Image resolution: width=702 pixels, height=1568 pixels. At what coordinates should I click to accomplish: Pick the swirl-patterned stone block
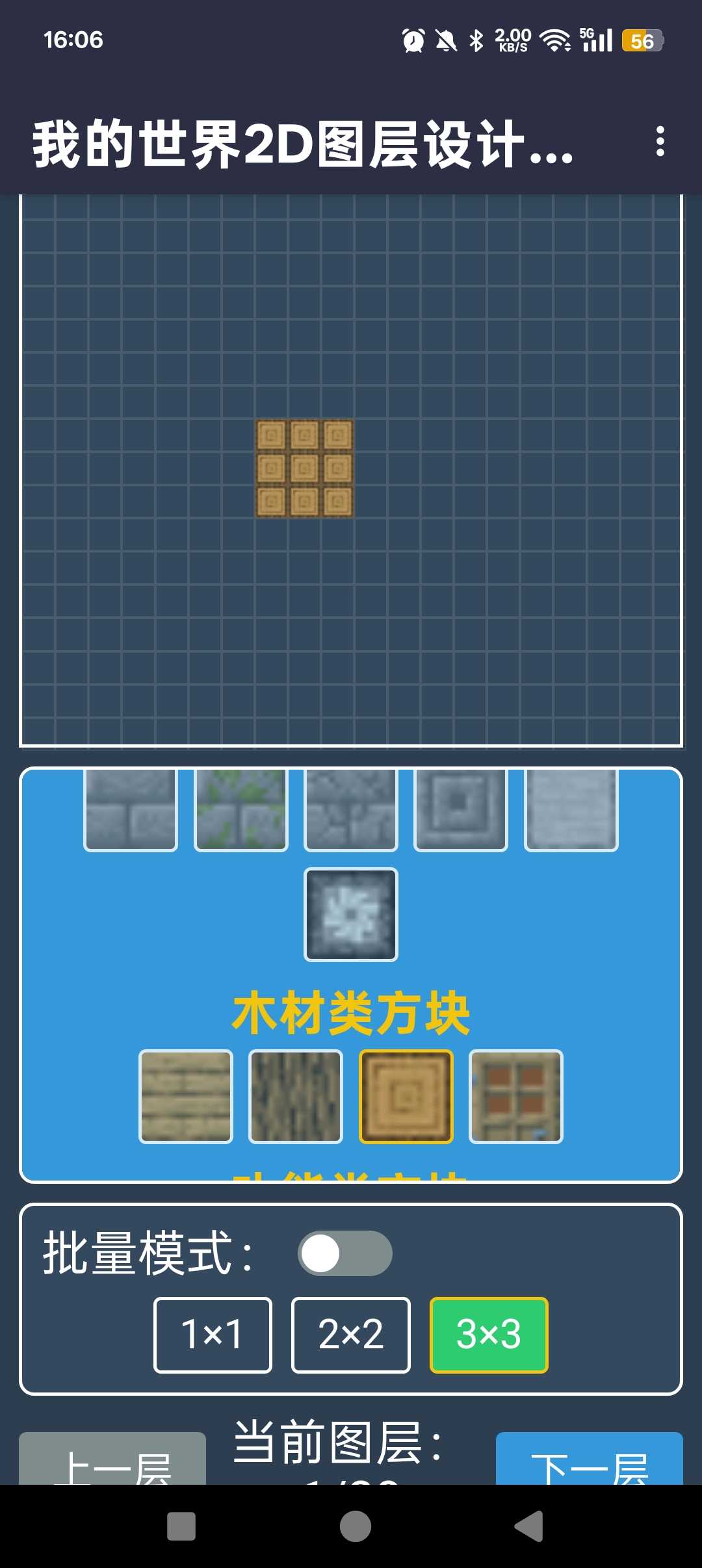[x=351, y=915]
